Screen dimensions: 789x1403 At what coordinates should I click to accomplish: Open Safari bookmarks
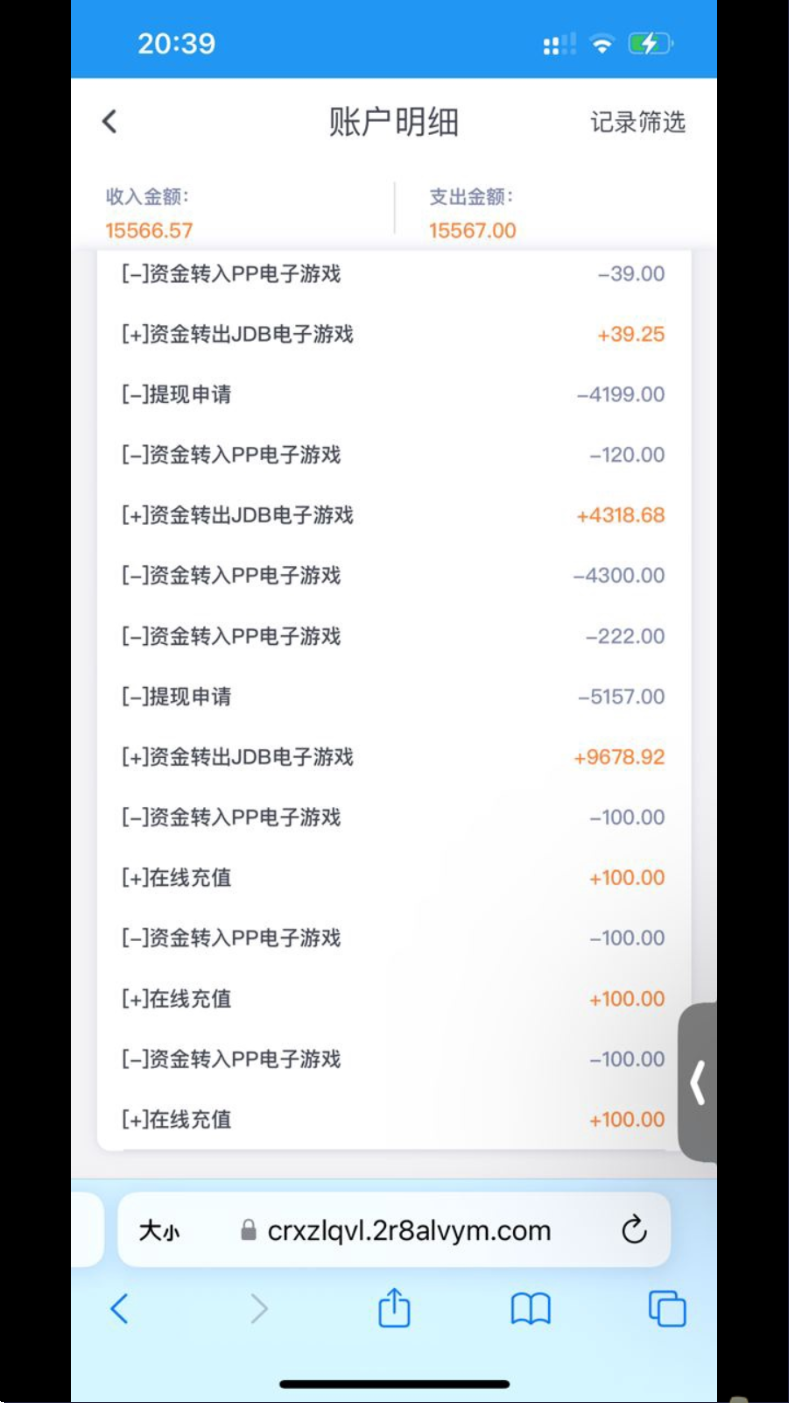[x=530, y=1308]
